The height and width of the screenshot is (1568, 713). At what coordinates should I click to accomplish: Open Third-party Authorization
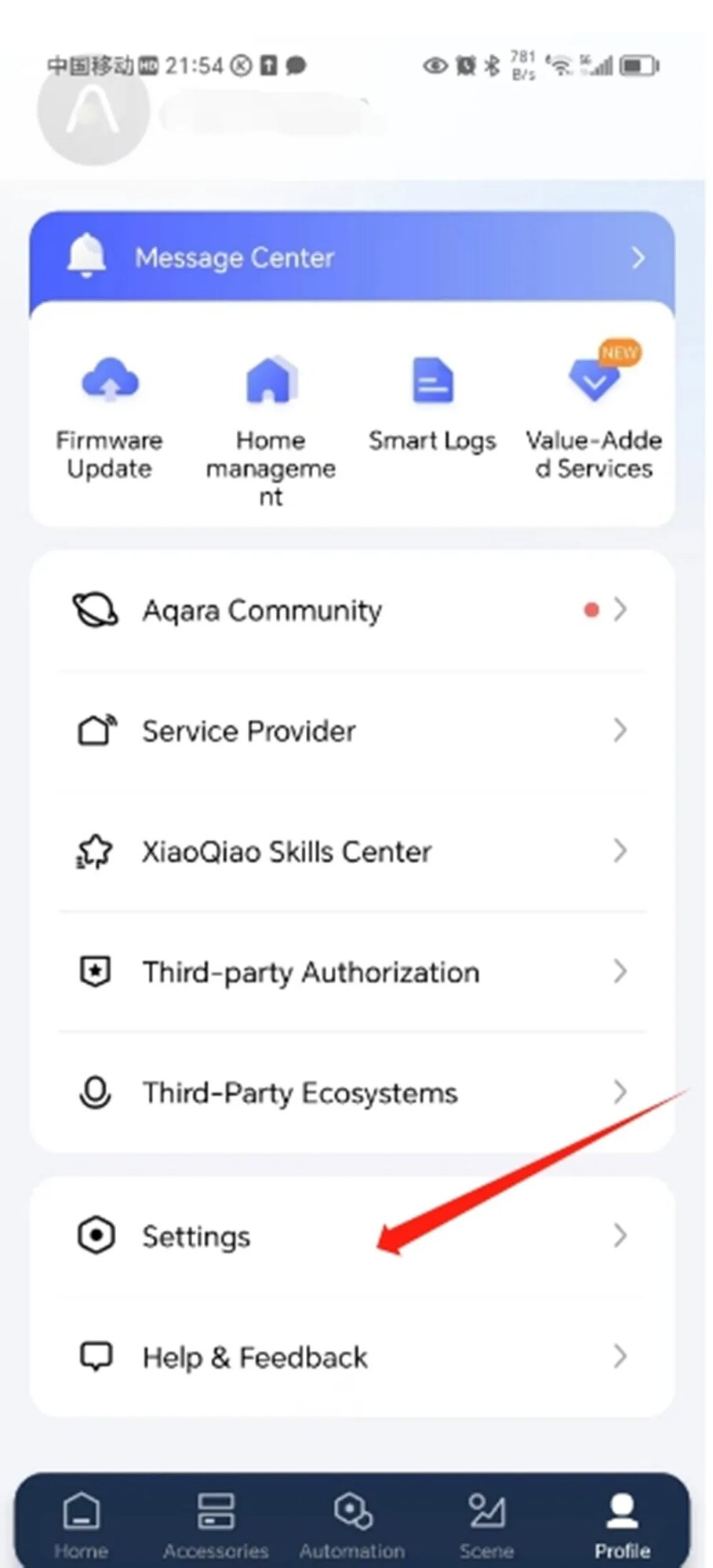click(x=351, y=972)
